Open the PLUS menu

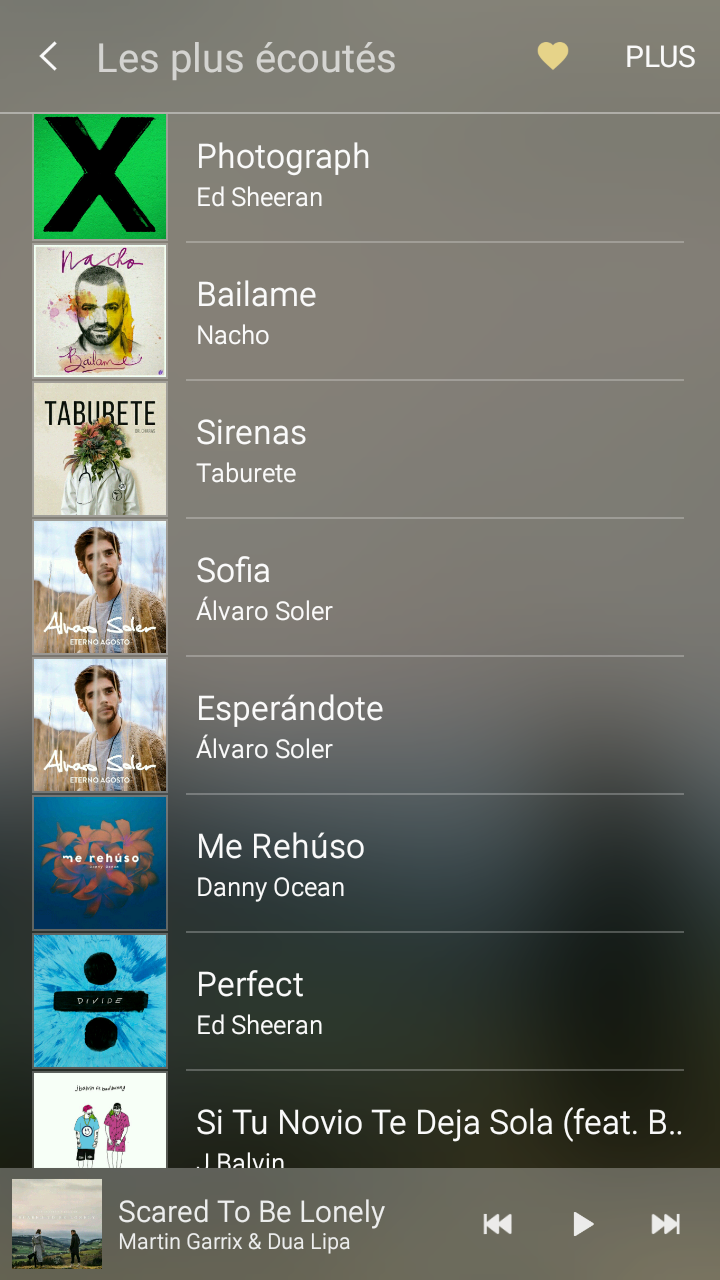(x=660, y=57)
